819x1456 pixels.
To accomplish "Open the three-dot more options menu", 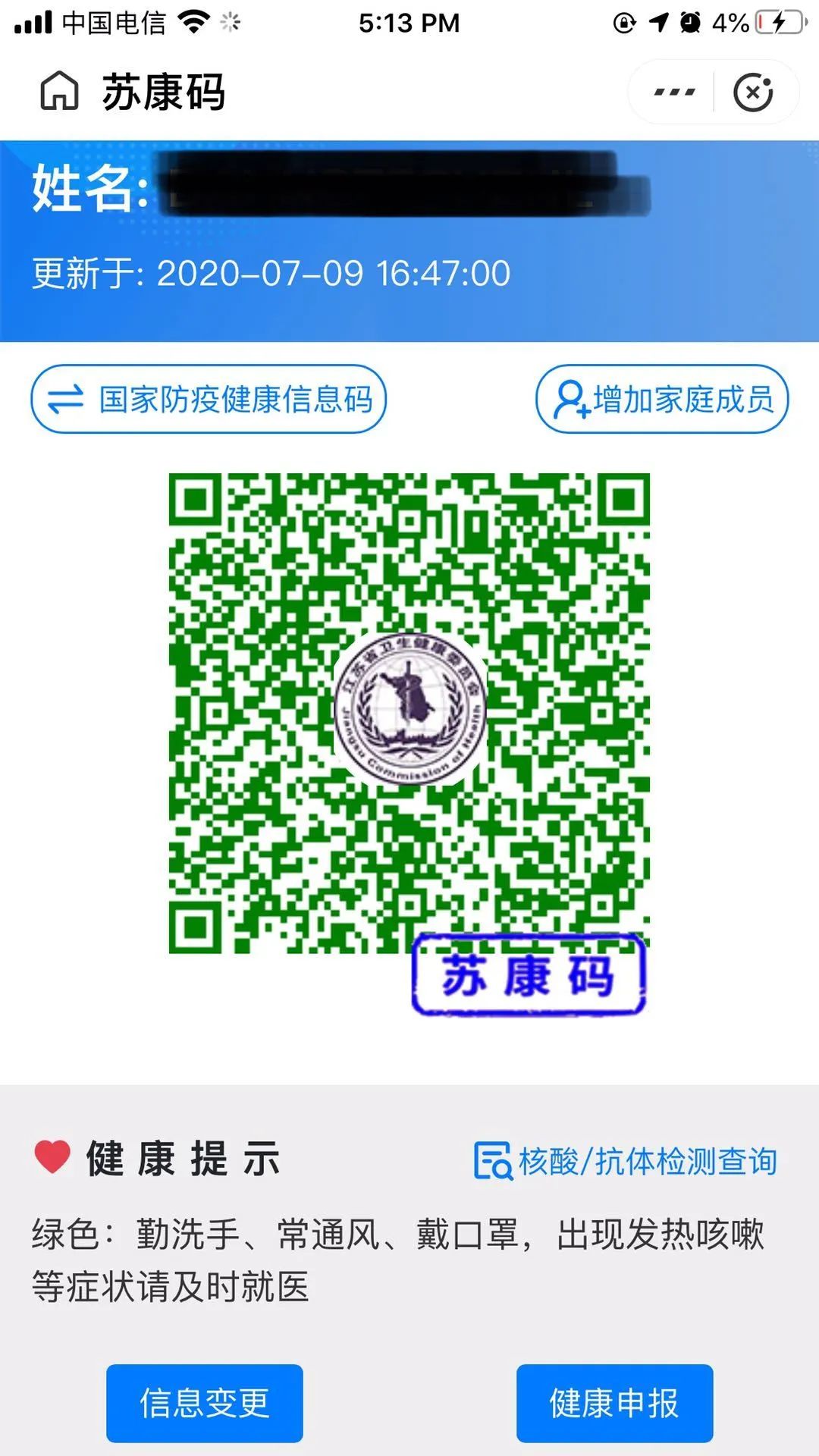I will pyautogui.click(x=674, y=93).
